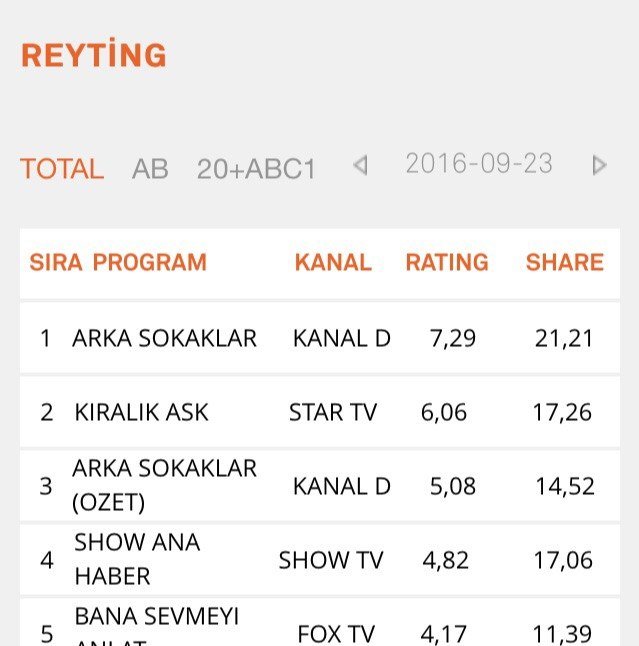Select the AB audience tab

150,169
